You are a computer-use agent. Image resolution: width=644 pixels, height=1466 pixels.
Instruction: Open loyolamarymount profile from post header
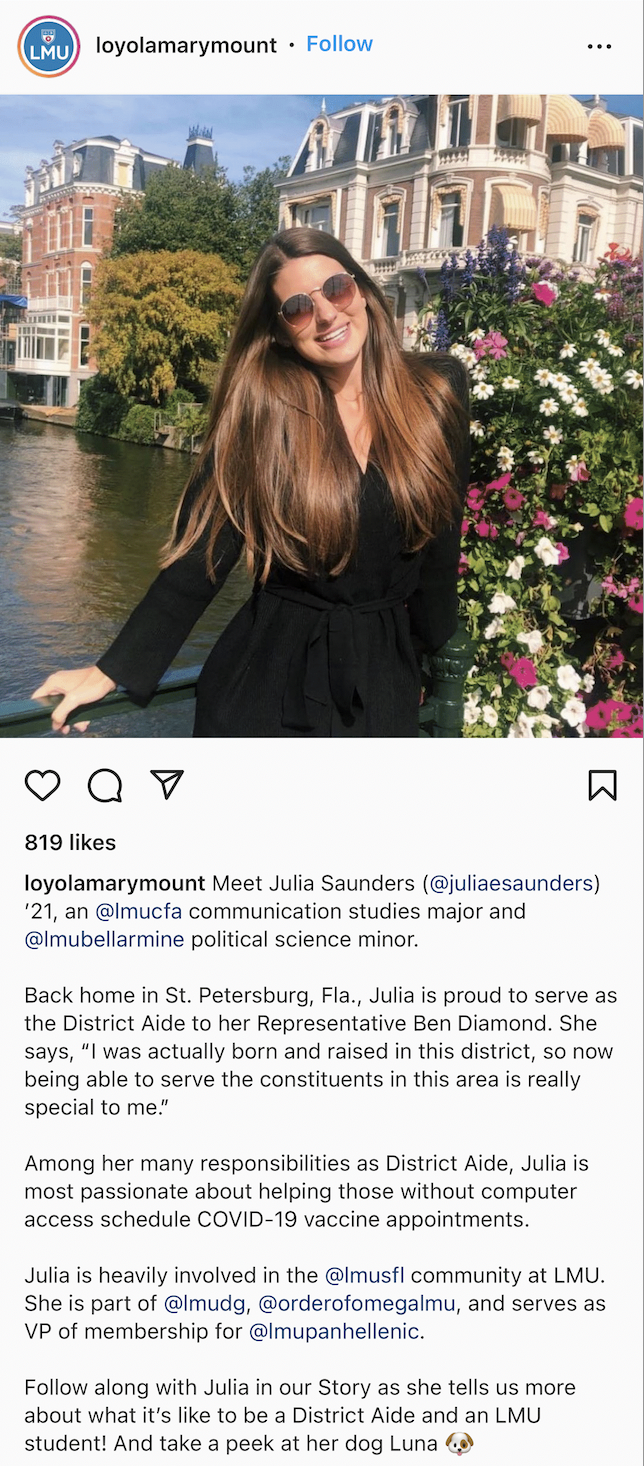[186, 45]
